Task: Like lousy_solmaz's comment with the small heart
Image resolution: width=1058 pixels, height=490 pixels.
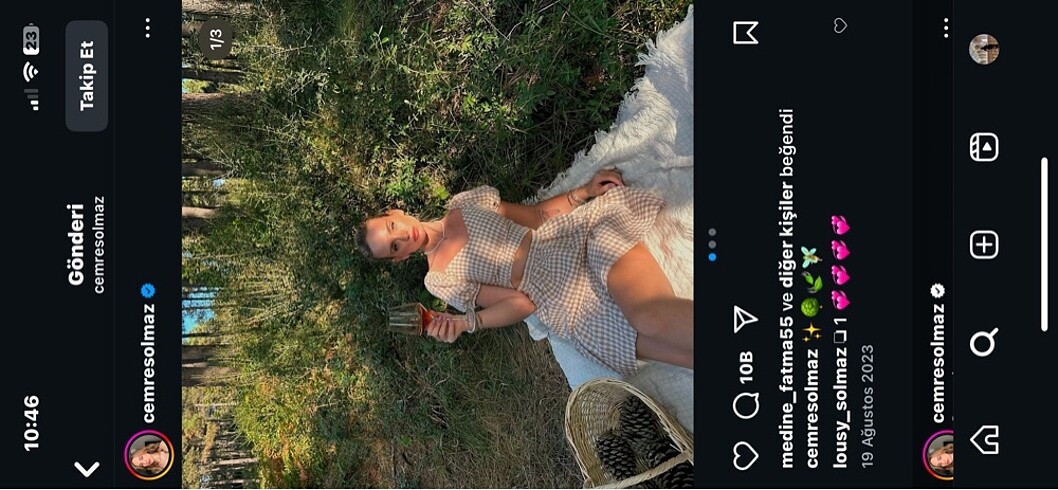Action: tap(840, 26)
